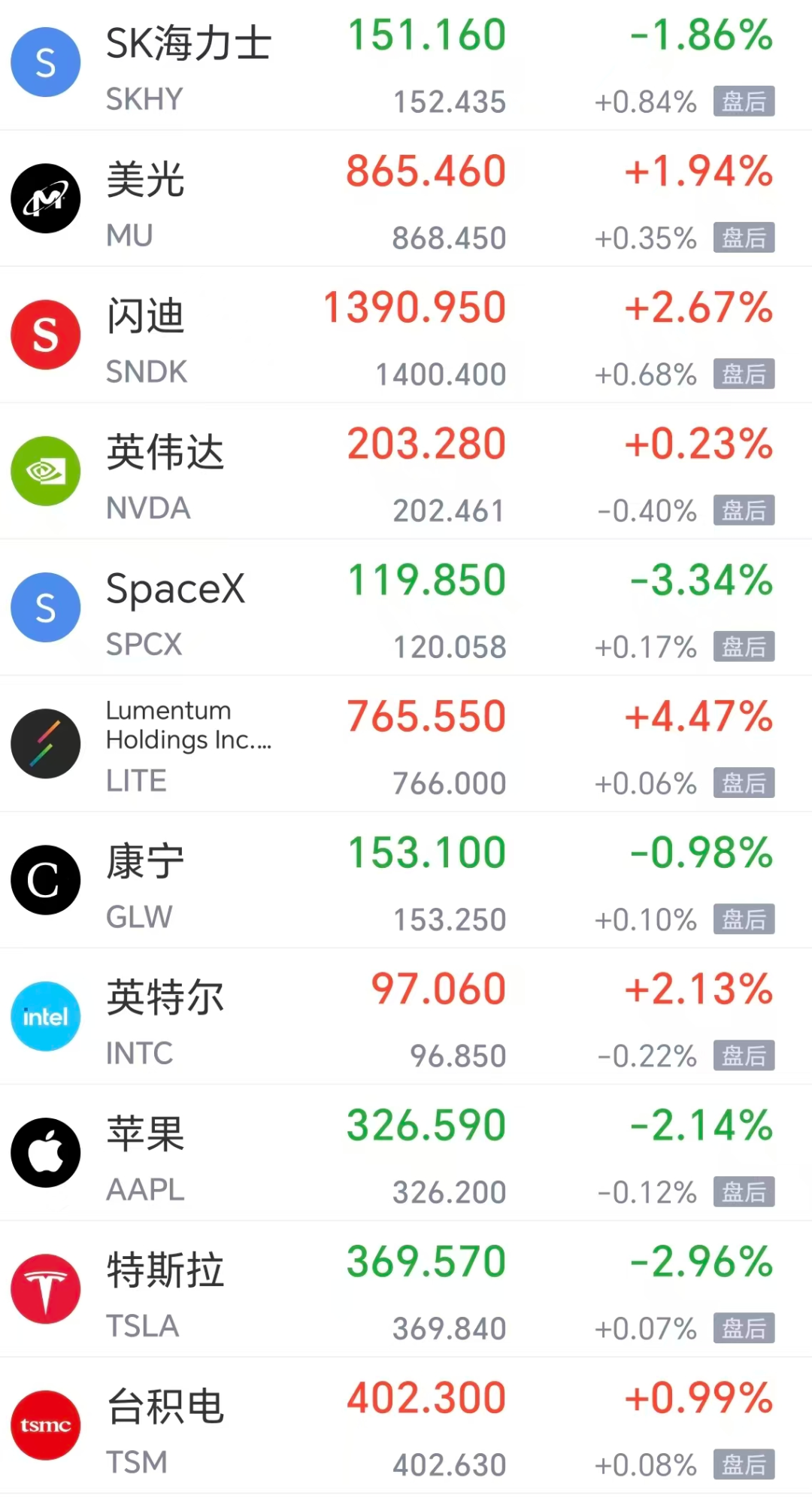The height and width of the screenshot is (1511, 812).
Task: View 康宁 GLW stock details
Action: click(406, 880)
